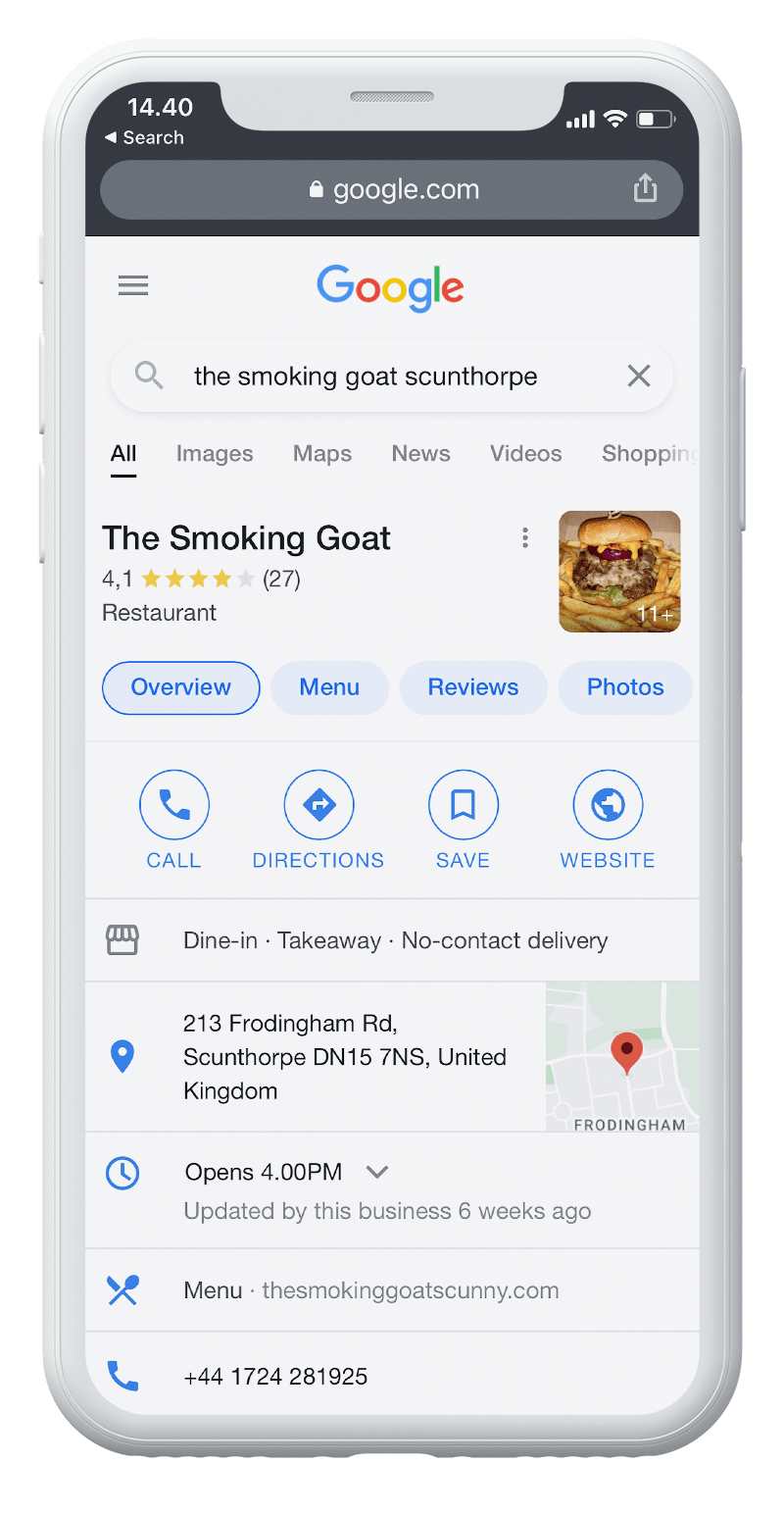Open the burger photo thumbnail

(x=619, y=572)
